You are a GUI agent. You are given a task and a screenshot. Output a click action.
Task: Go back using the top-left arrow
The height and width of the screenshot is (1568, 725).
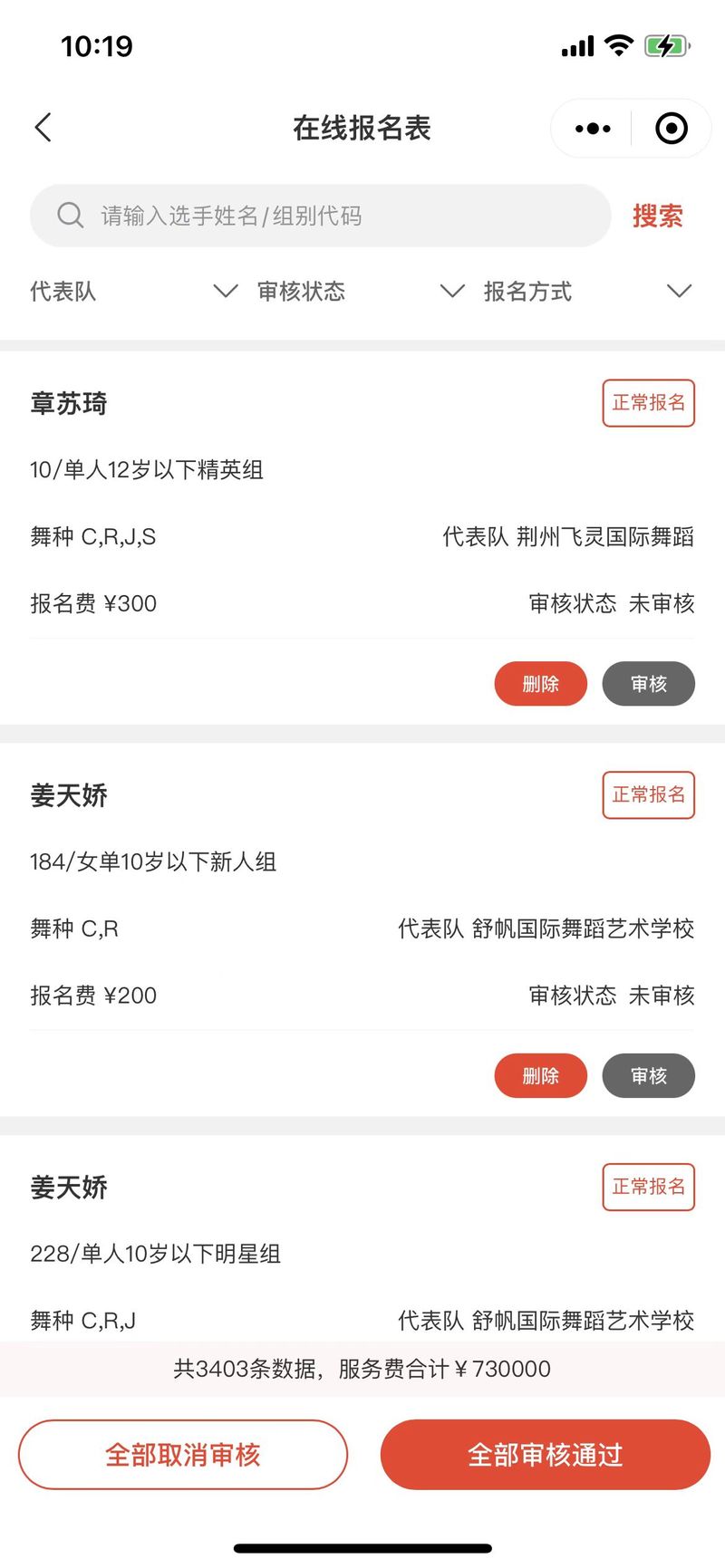43,128
